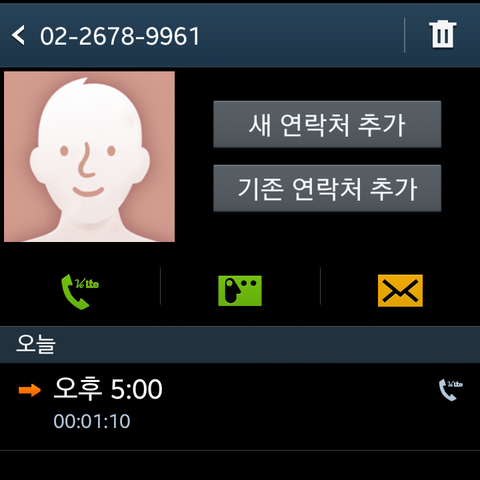Start a video call with green video icon

coord(240,291)
